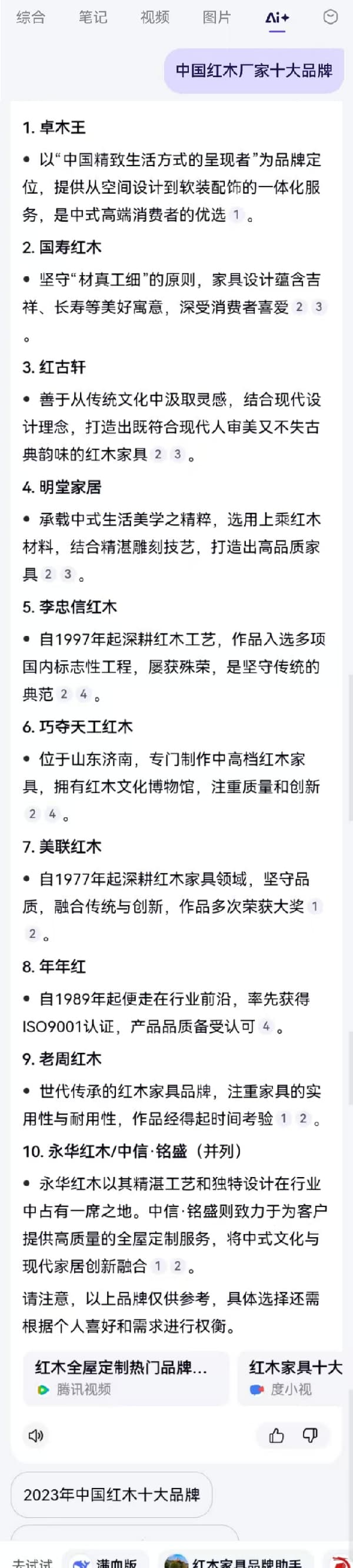Open citation 4 after the 年年红 description
The width and height of the screenshot is (353, 1568).
266,1027
